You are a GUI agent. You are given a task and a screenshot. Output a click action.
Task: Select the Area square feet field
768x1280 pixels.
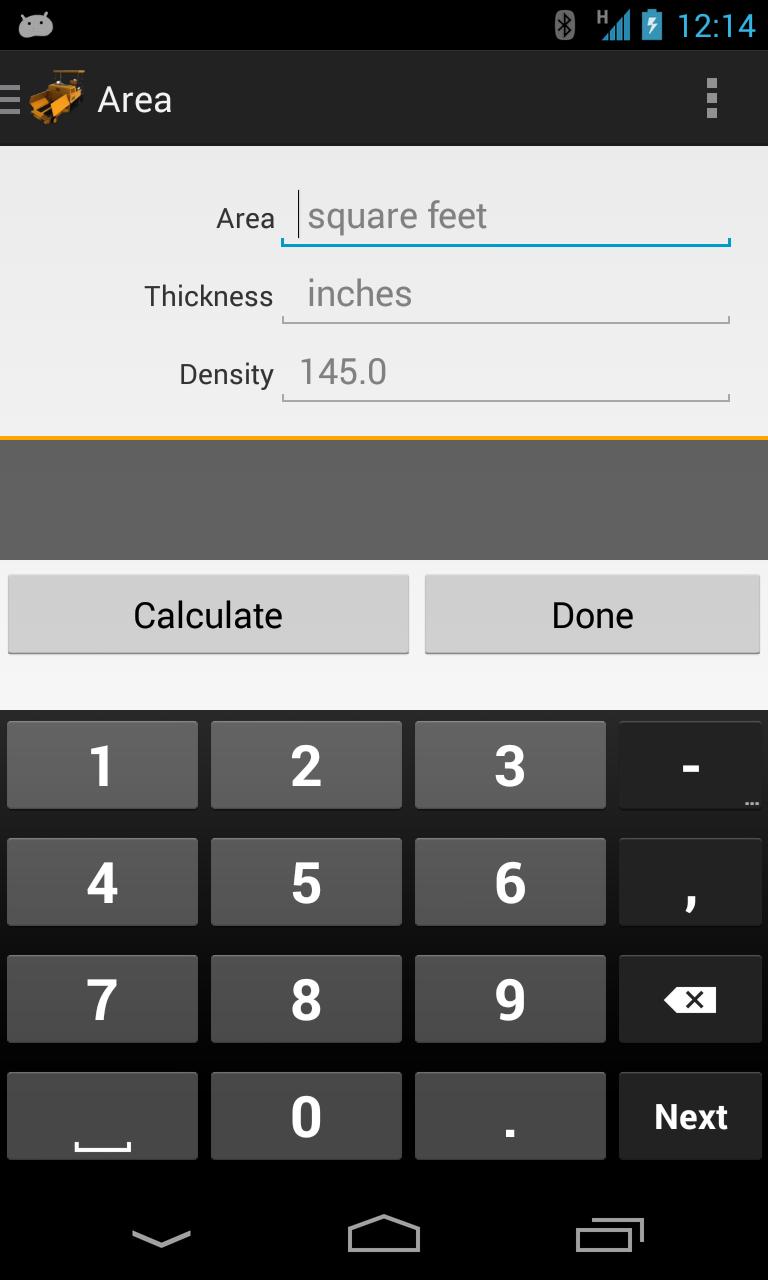tap(505, 215)
